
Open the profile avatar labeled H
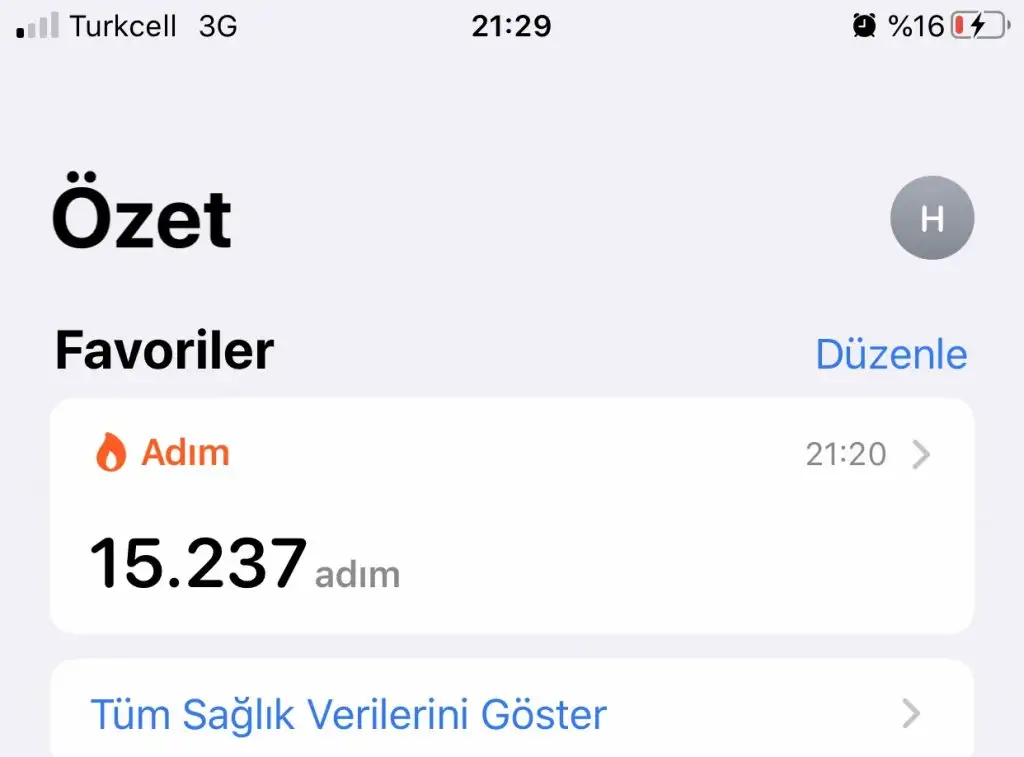(x=932, y=218)
